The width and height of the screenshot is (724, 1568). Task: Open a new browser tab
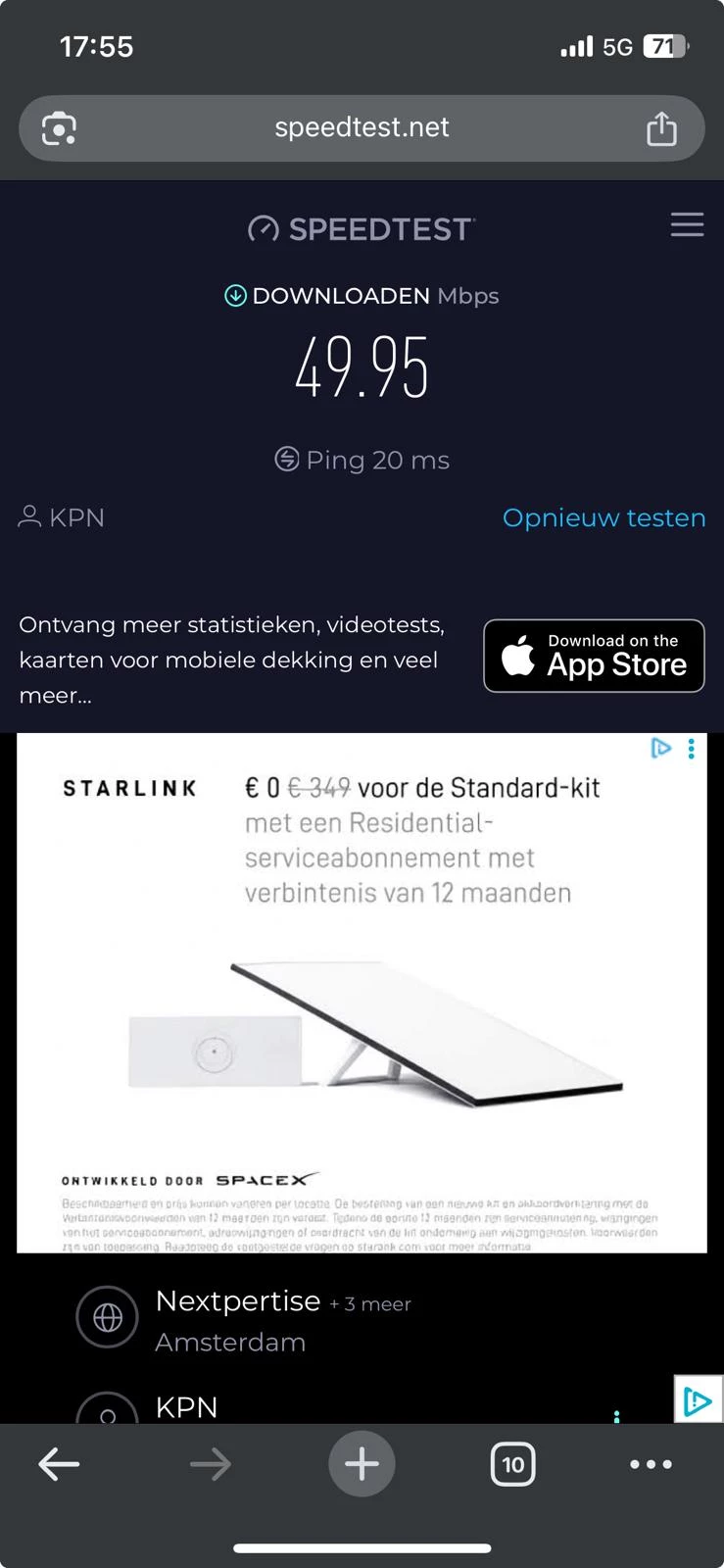[x=362, y=1464]
